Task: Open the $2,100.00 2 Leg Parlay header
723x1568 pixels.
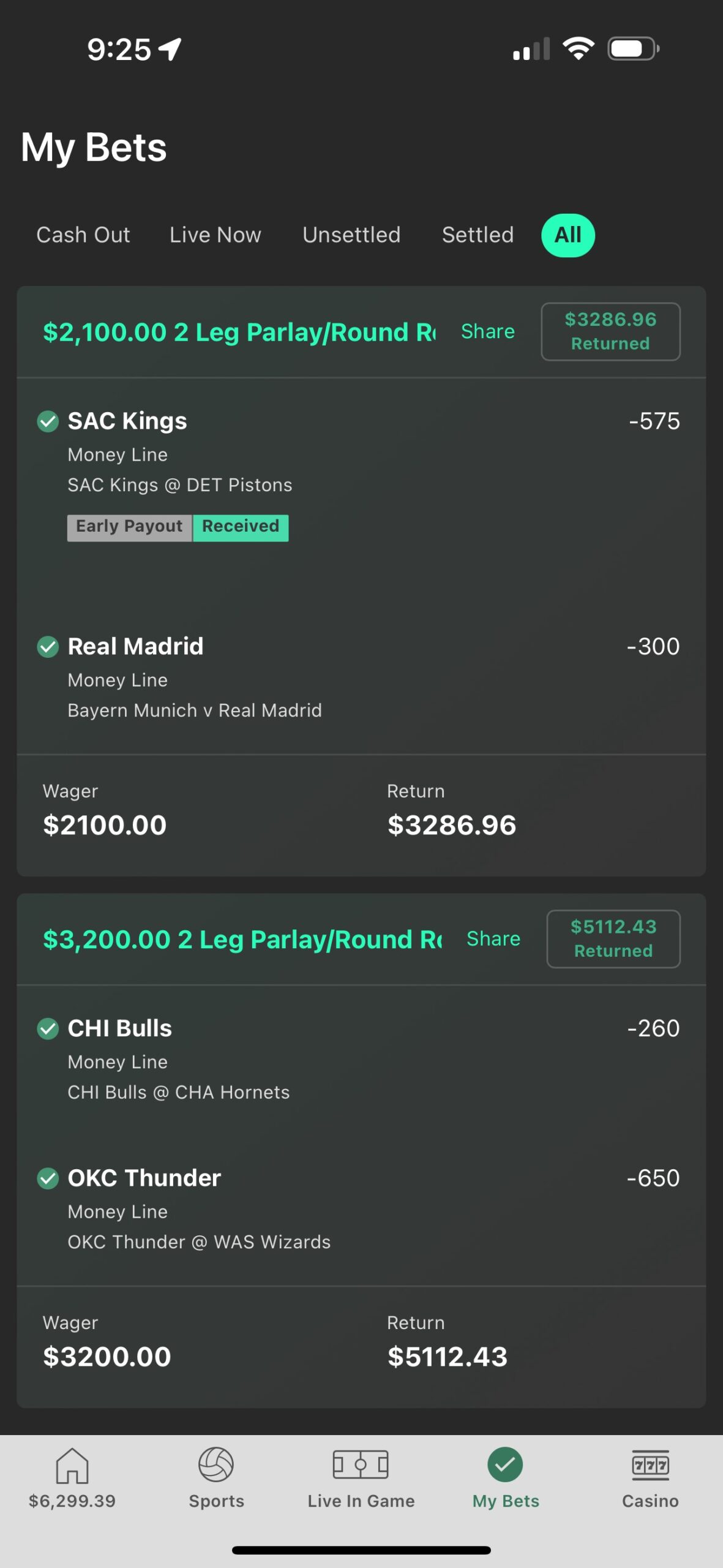Action: (x=239, y=332)
